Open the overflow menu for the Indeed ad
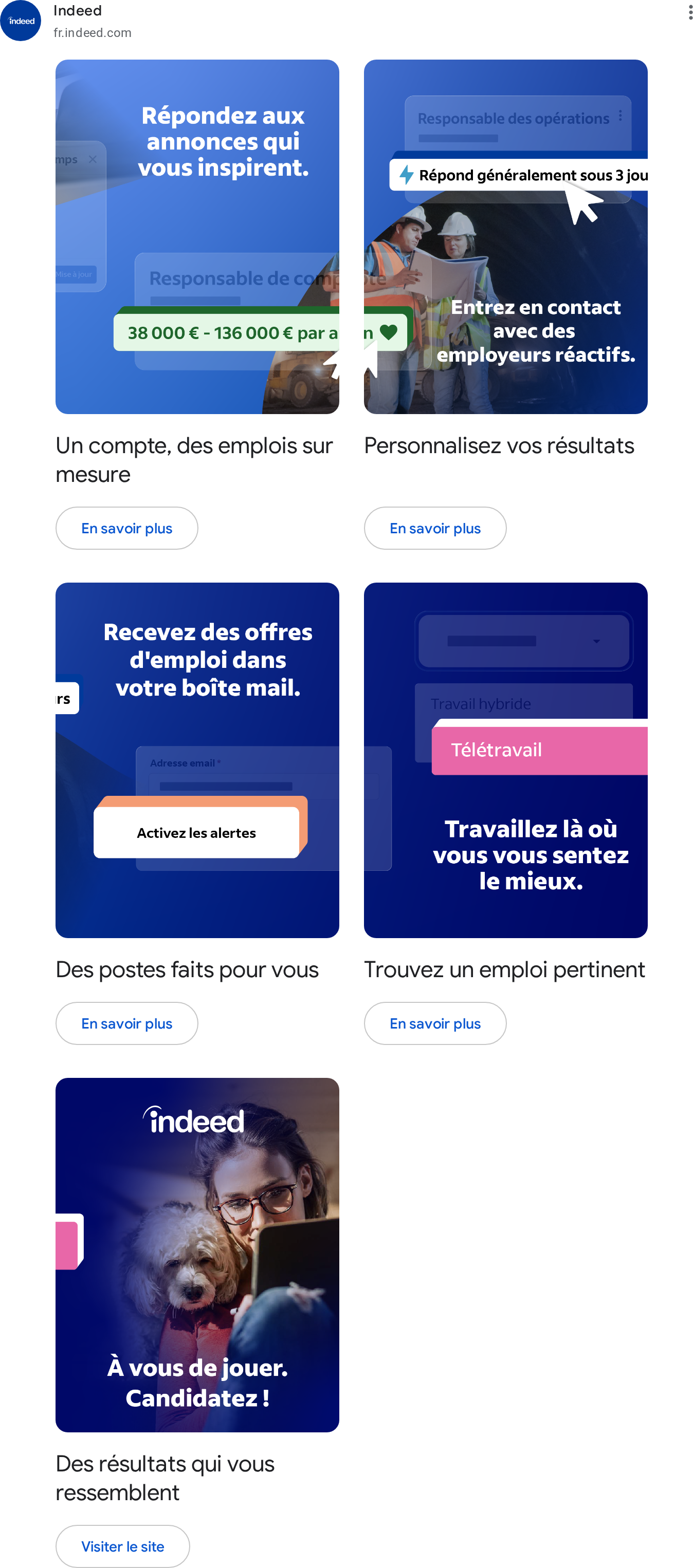Image resolution: width=693 pixels, height=1568 pixels. 689,12
